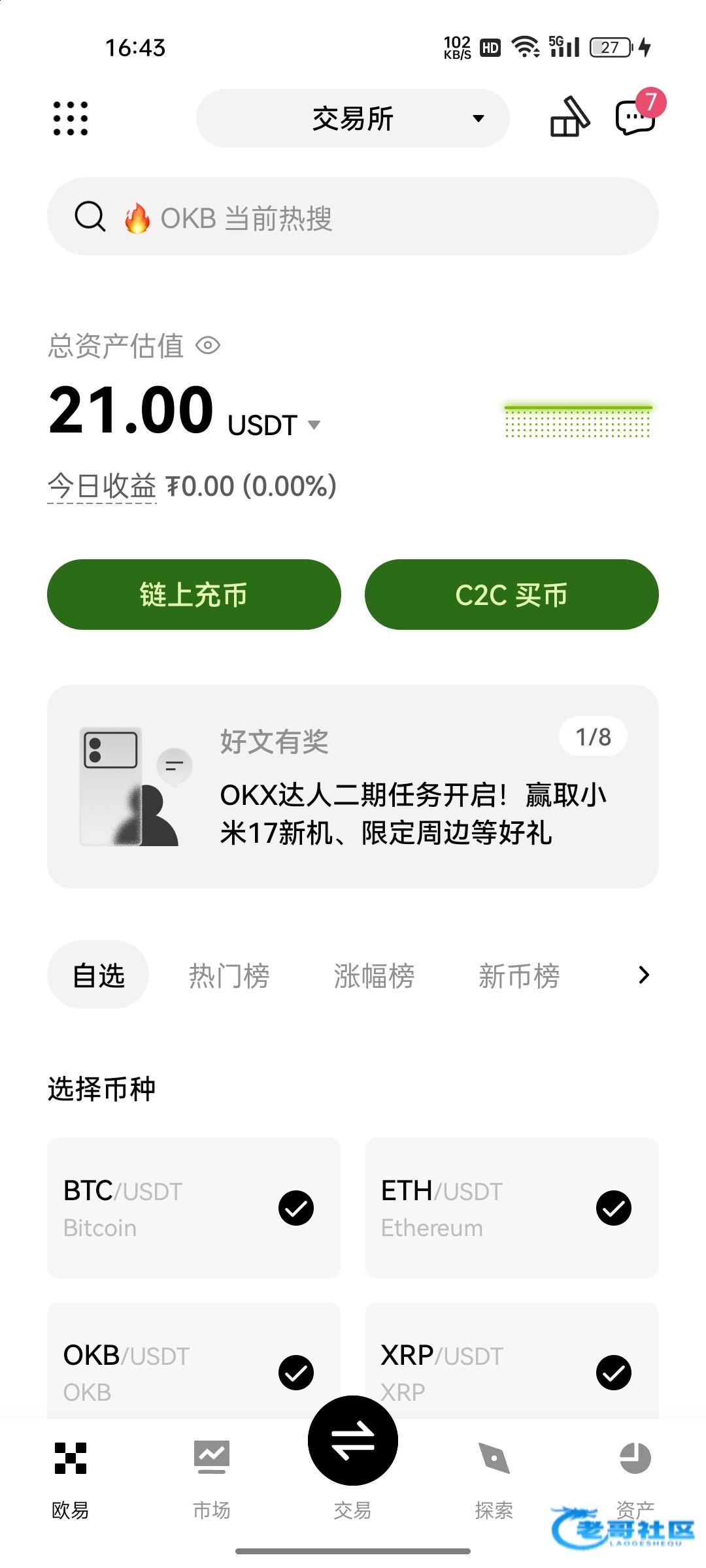Tap the C2C 买币 button
The width and height of the screenshot is (706, 1568).
(x=511, y=595)
